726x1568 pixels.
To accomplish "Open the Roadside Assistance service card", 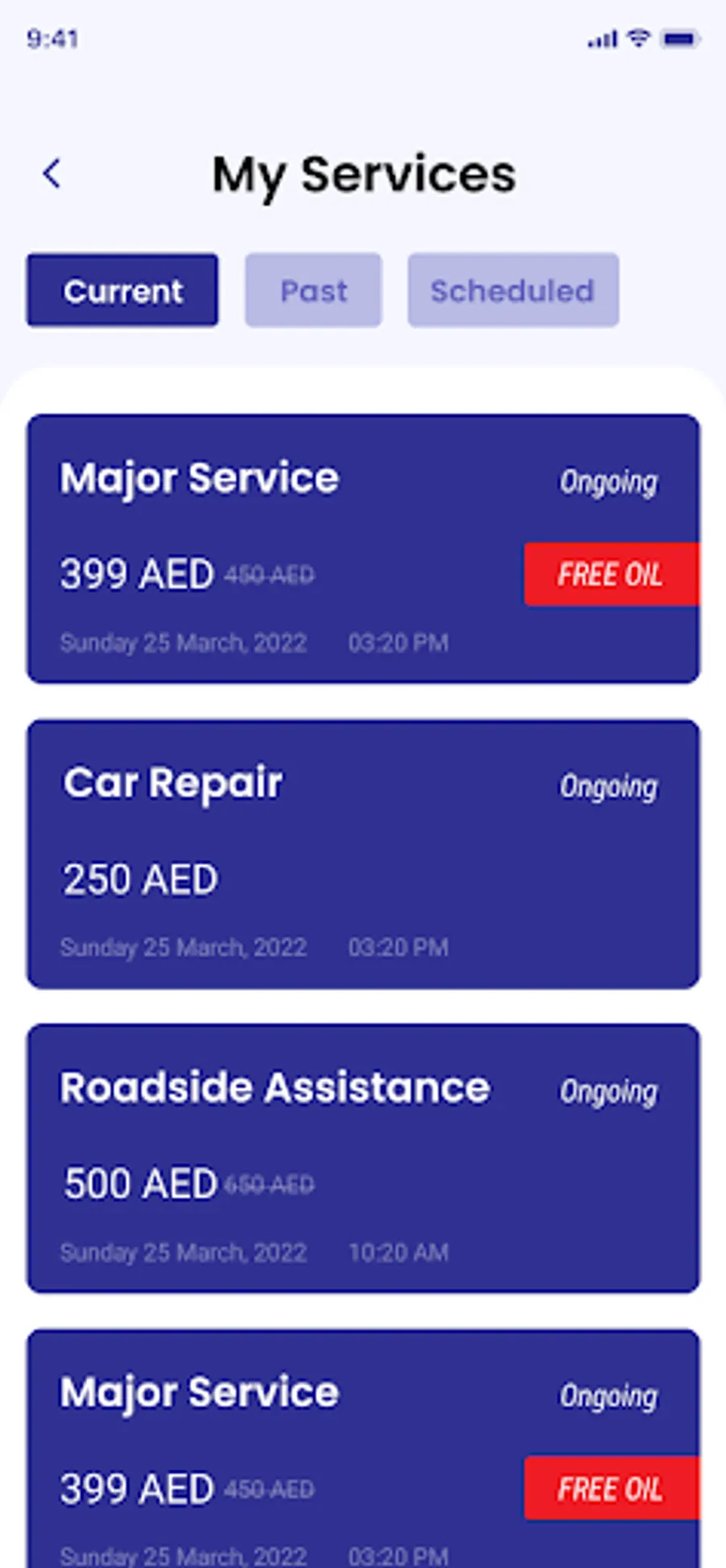I will [363, 1159].
